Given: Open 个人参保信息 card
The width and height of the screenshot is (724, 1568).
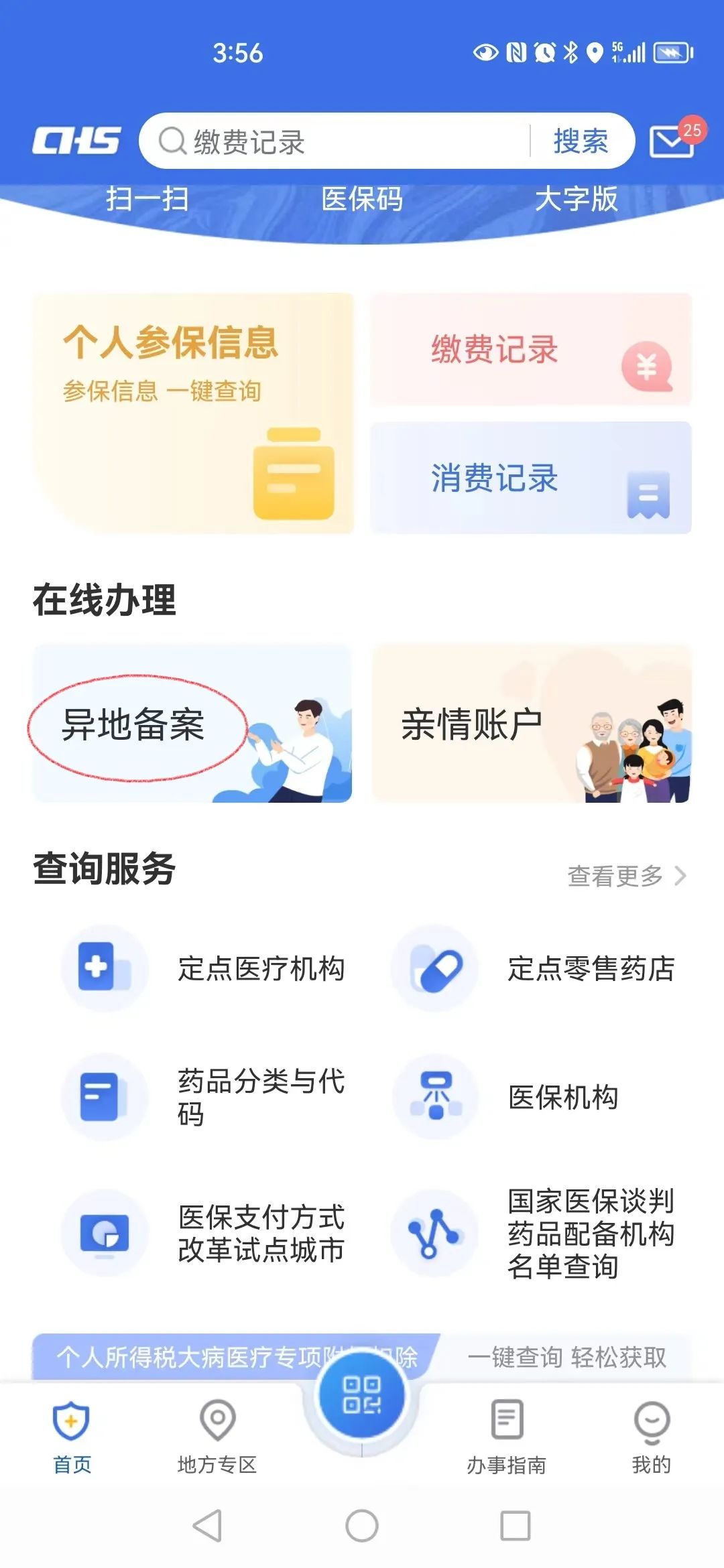Looking at the screenshot, I should pos(193,413).
